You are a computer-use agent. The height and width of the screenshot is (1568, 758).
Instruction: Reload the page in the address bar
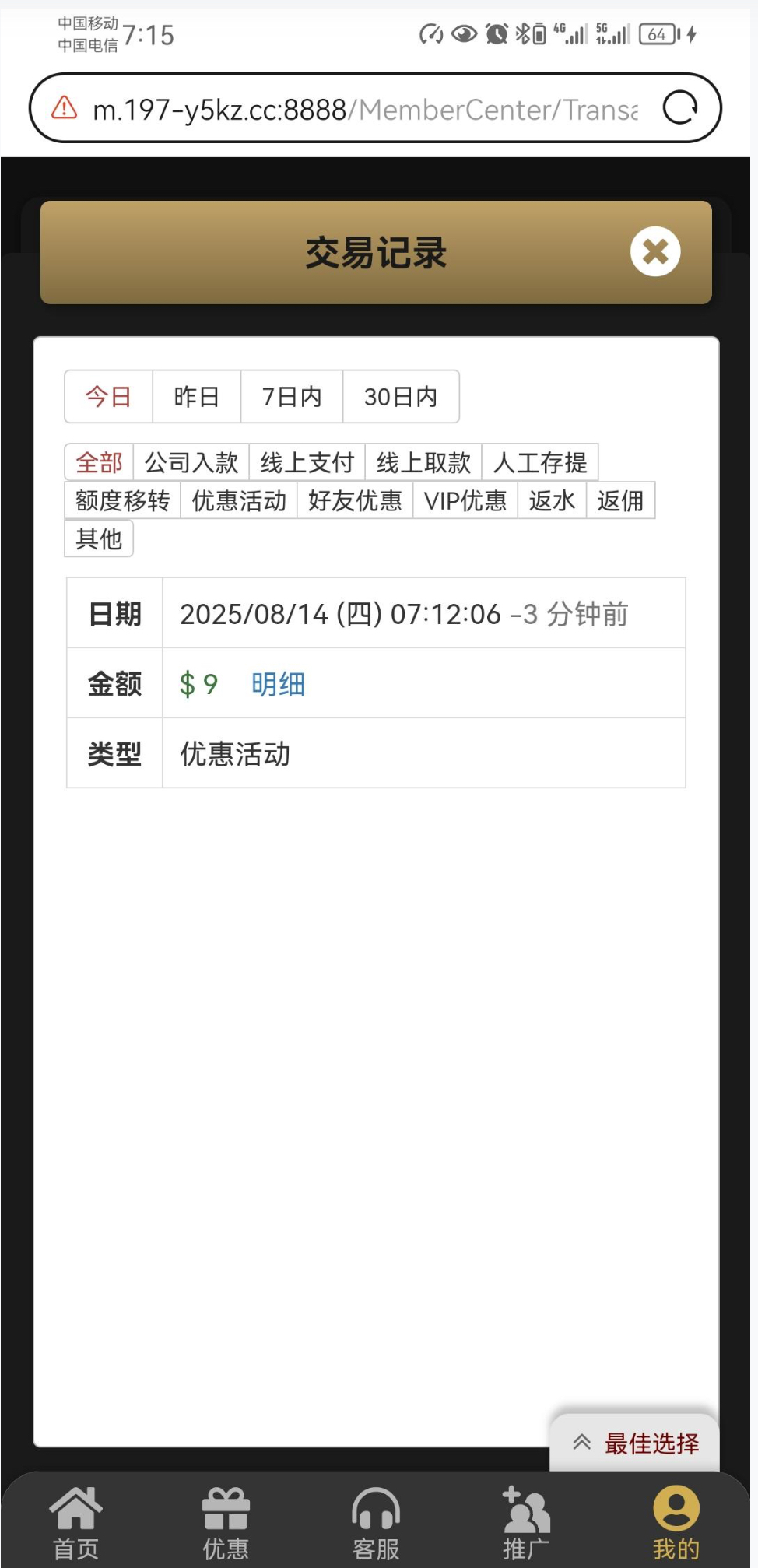coord(680,108)
